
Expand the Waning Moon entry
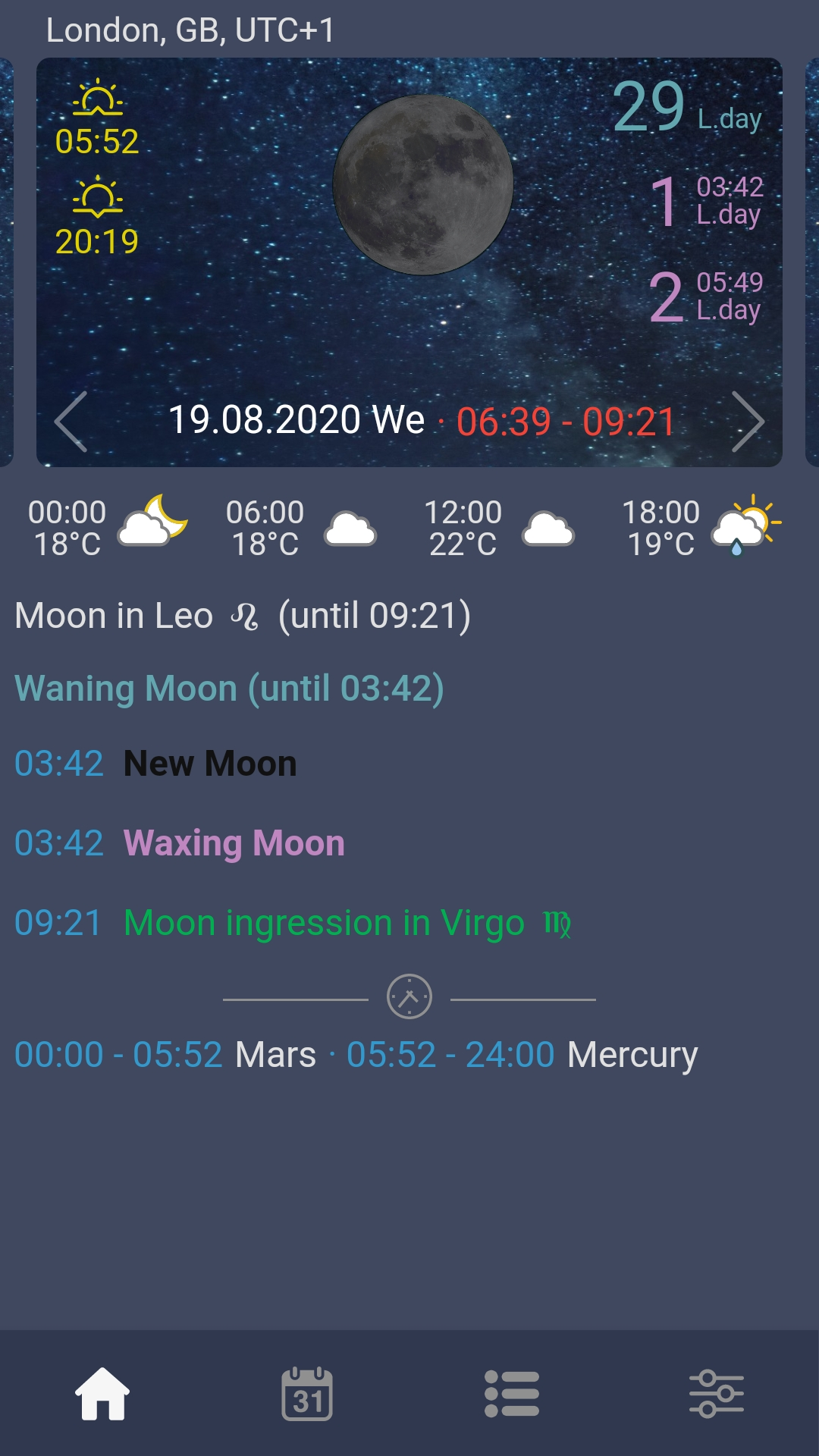227,688
